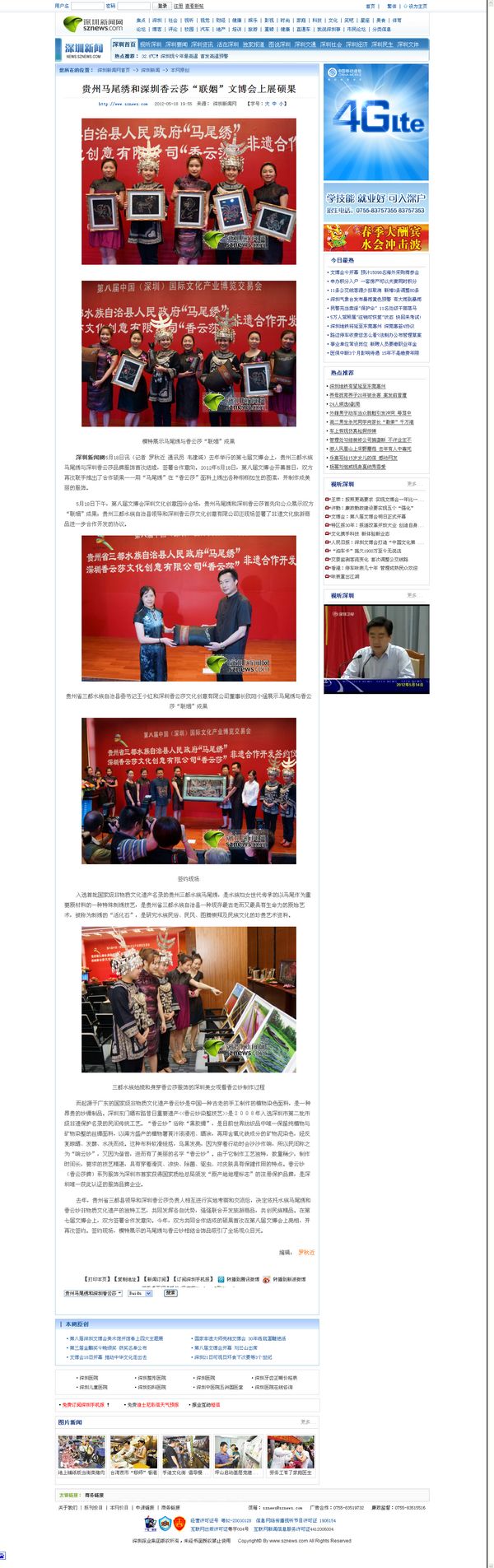Click the 搜索 search button
This screenshot has width=494, height=1568.
tap(170, 1293)
